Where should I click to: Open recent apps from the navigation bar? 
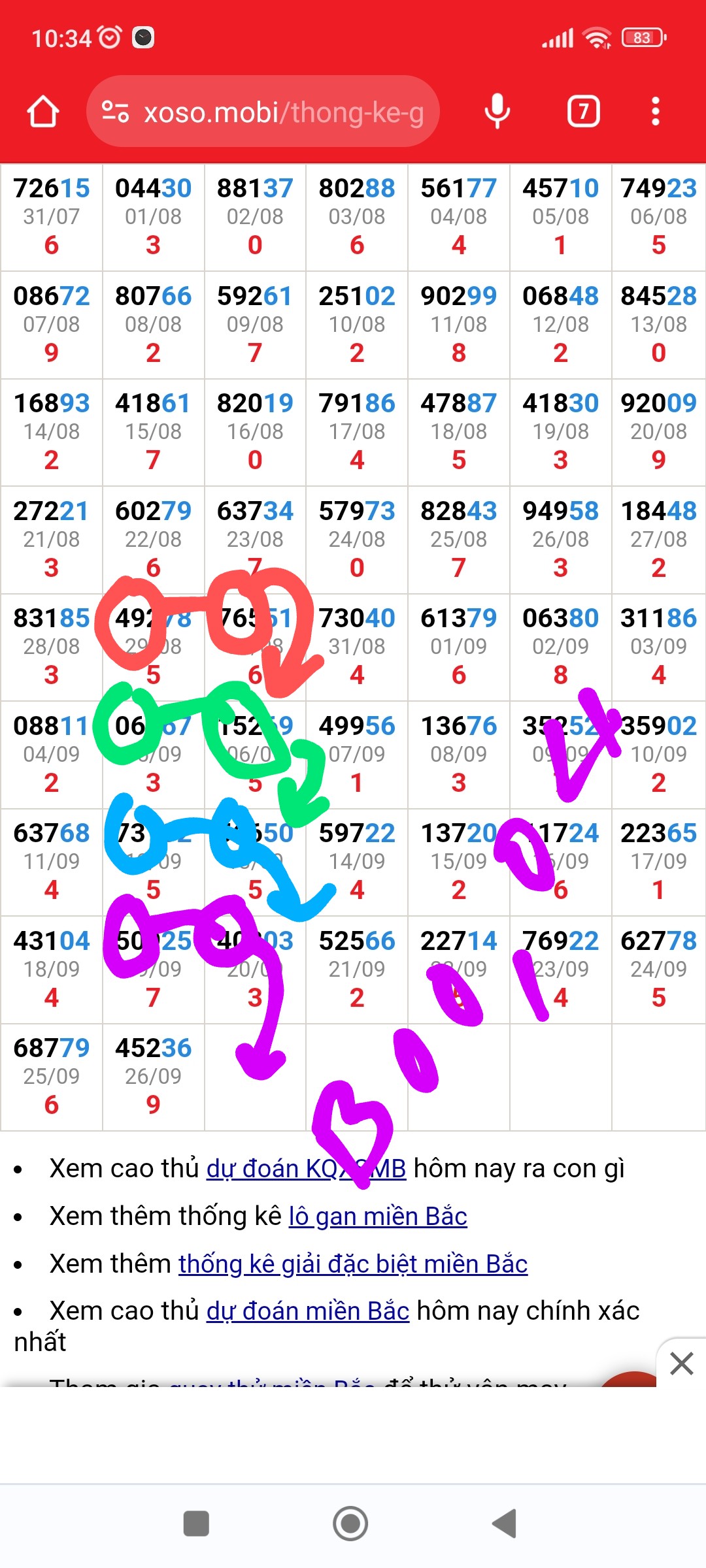tap(196, 1524)
